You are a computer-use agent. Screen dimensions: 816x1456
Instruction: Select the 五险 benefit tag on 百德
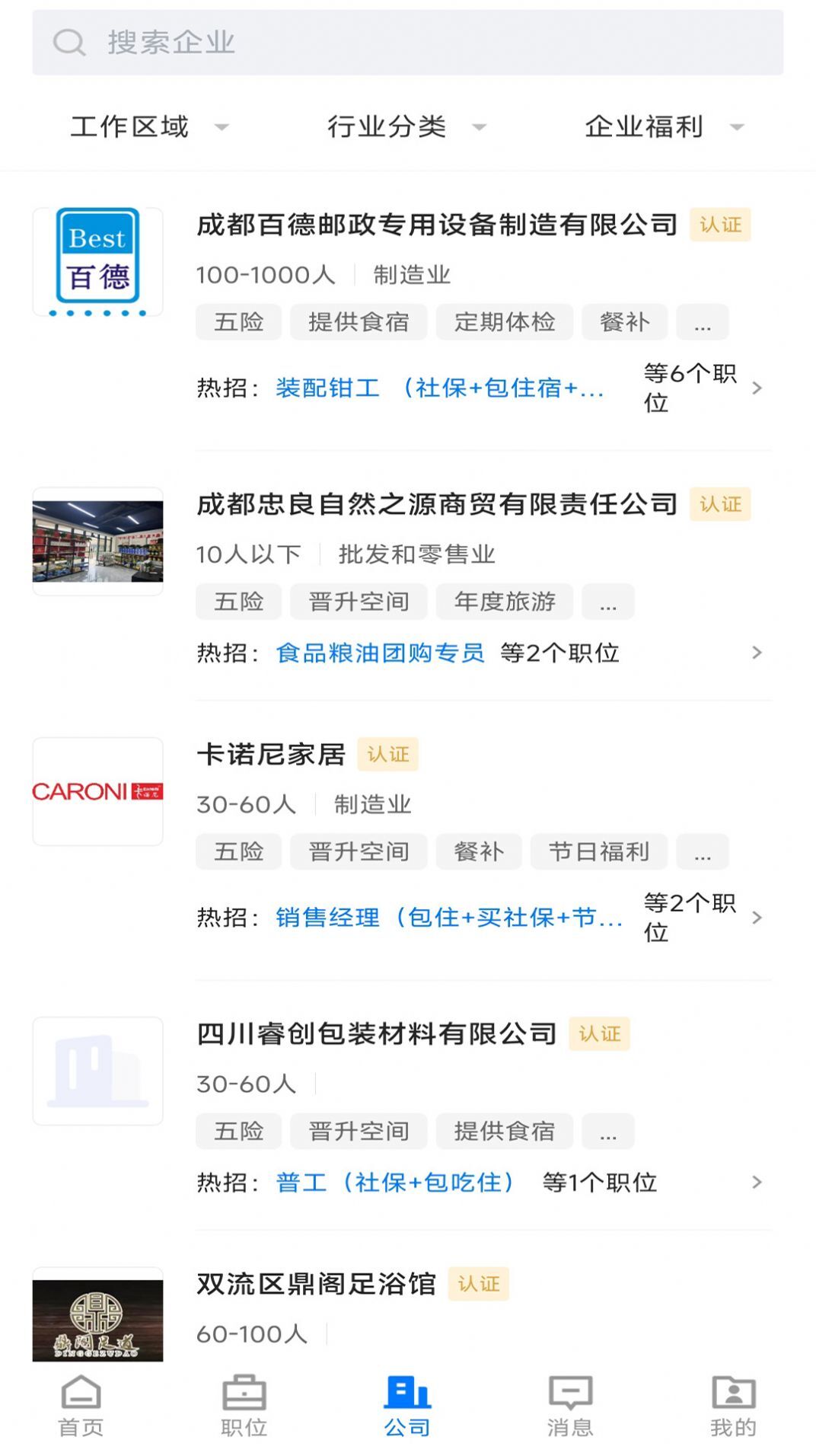click(238, 322)
